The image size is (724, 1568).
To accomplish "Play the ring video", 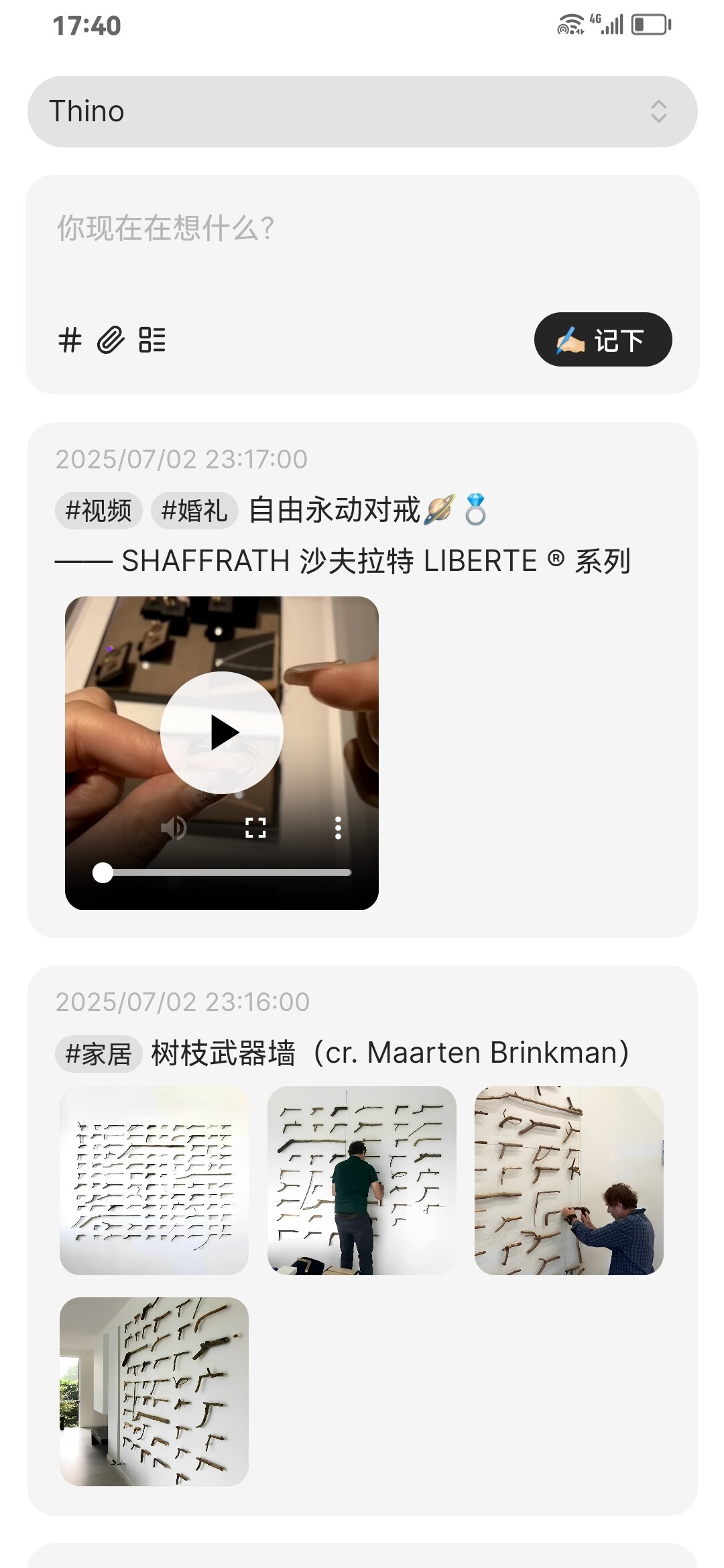I will point(222,732).
